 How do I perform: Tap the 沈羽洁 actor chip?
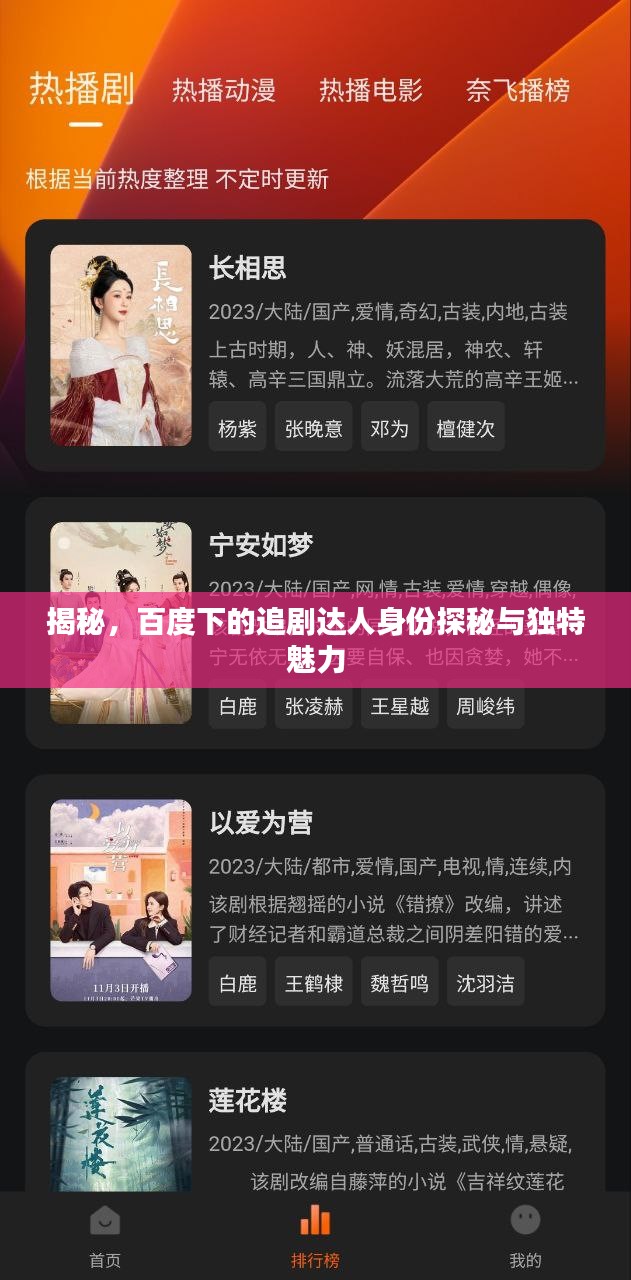(x=486, y=983)
